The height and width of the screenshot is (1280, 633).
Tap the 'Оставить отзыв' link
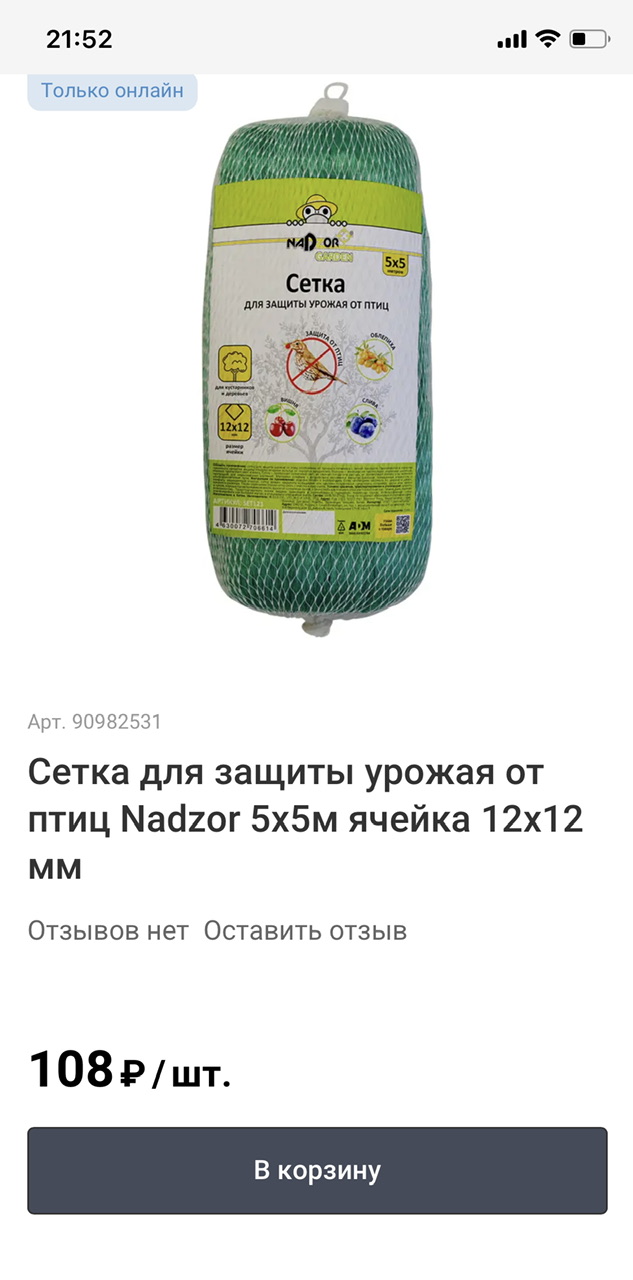[305, 931]
